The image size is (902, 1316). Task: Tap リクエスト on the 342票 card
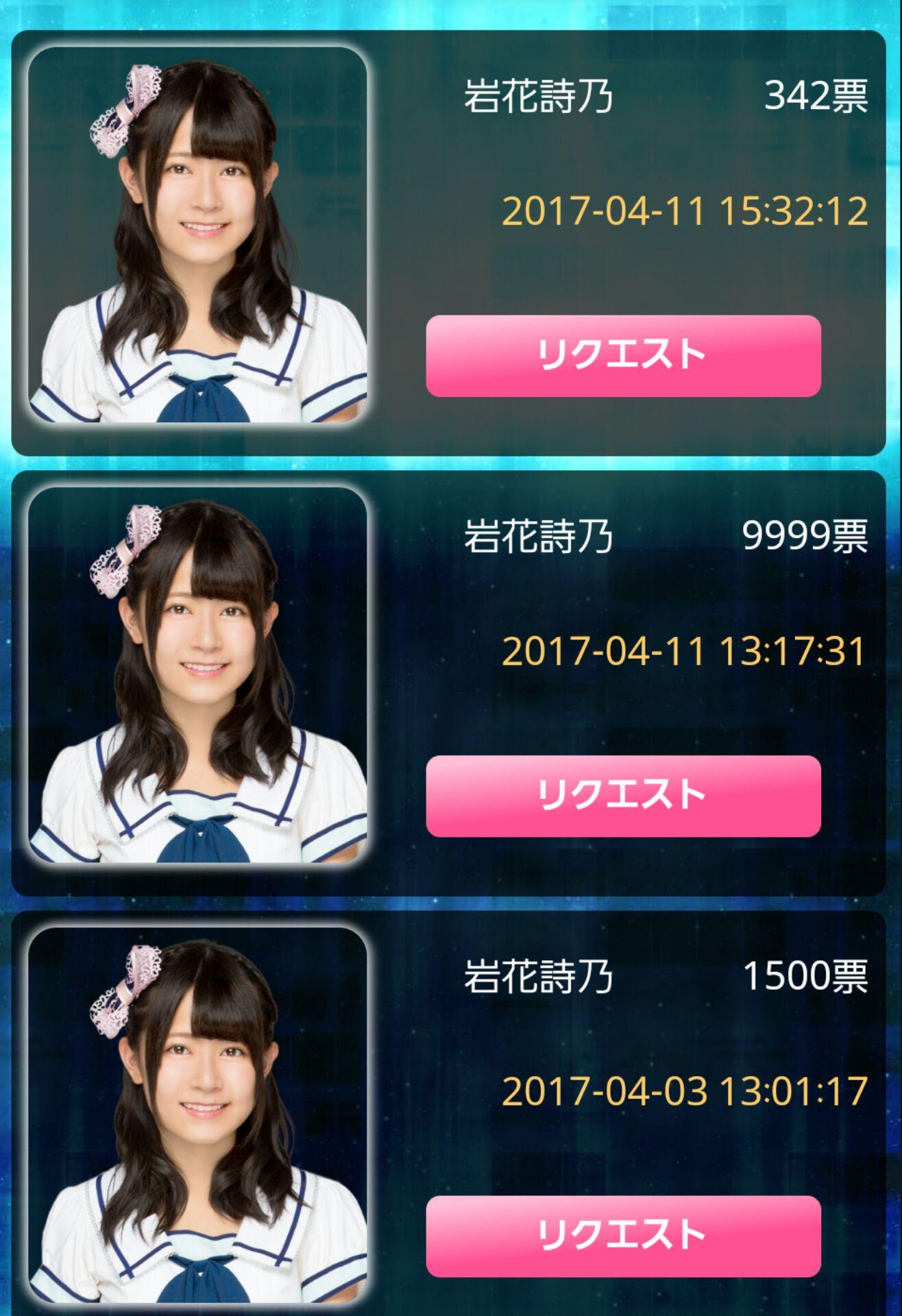click(623, 356)
